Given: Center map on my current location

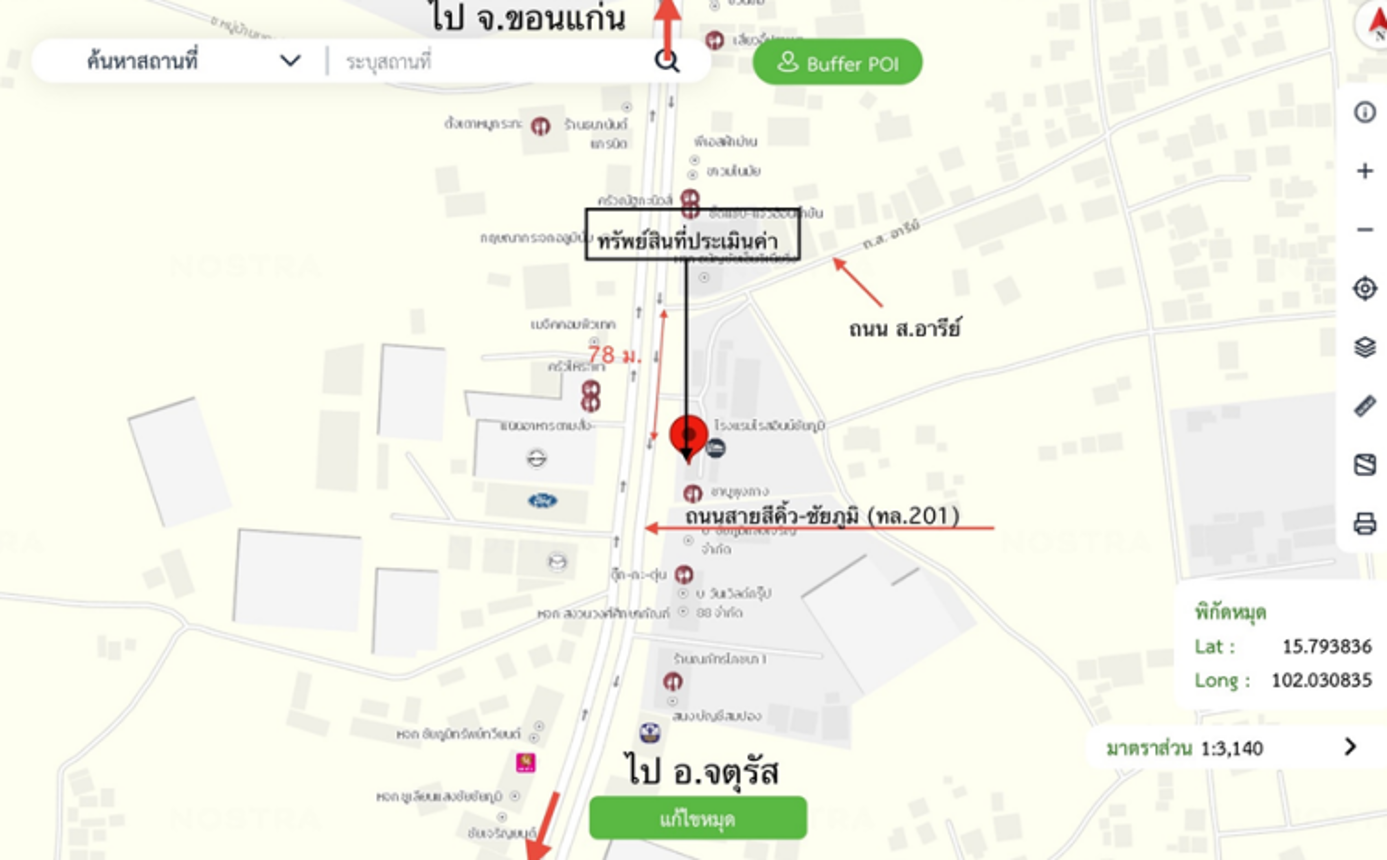Looking at the screenshot, I should (1365, 289).
